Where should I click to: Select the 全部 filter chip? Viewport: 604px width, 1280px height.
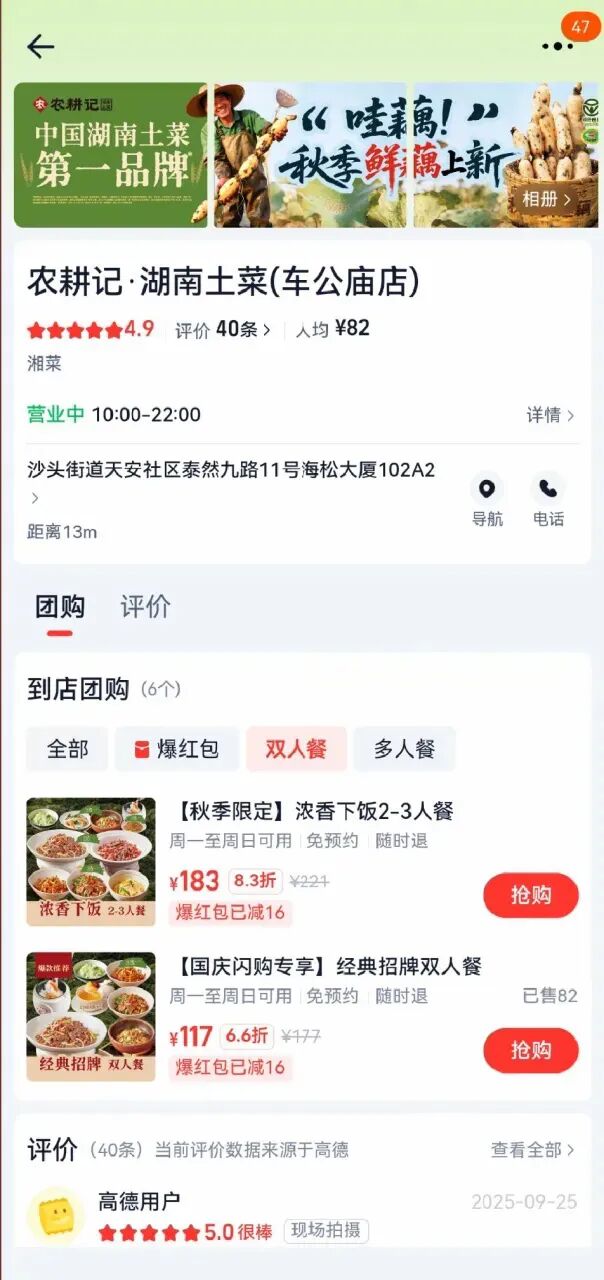point(67,749)
